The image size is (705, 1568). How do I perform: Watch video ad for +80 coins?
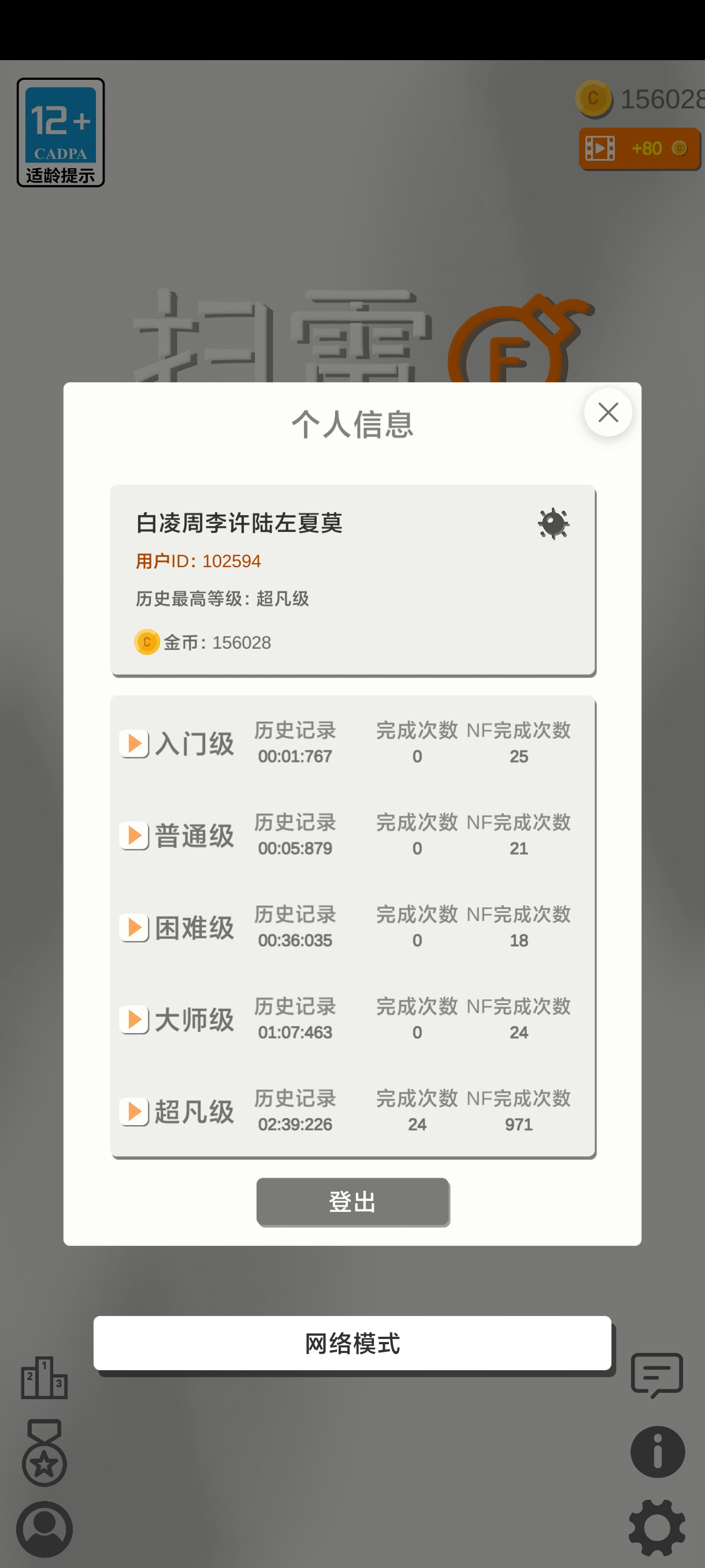click(639, 149)
